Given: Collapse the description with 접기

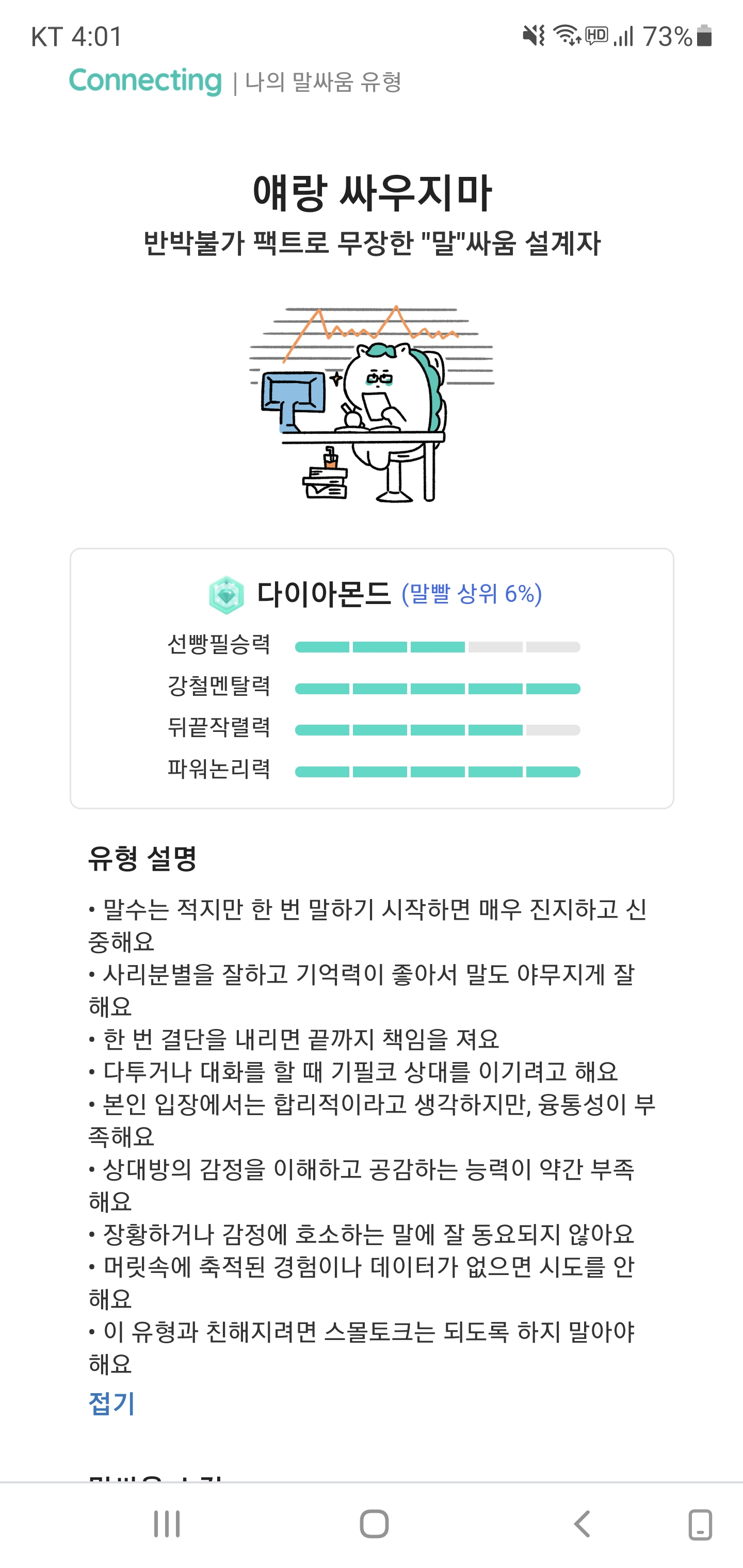Looking at the screenshot, I should point(111,1403).
